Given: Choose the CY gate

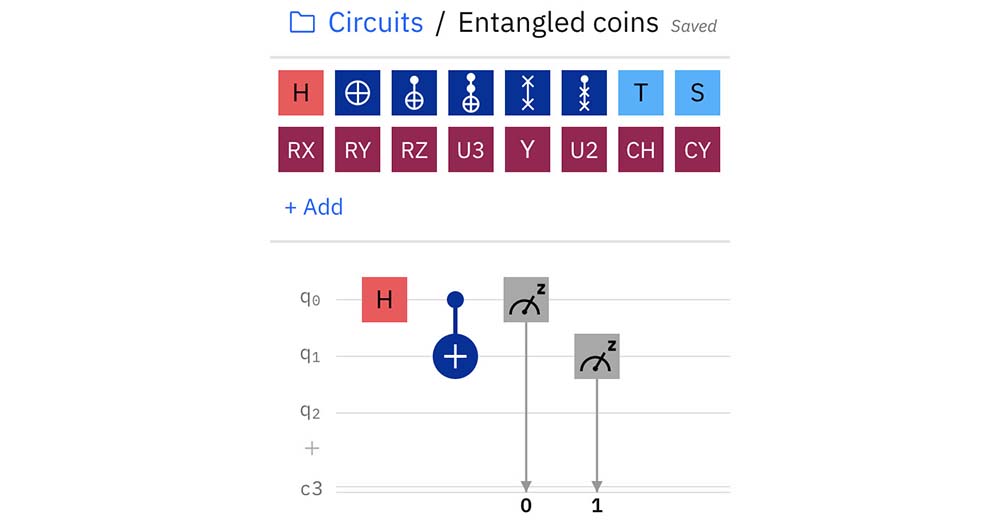Looking at the screenshot, I should [698, 150].
